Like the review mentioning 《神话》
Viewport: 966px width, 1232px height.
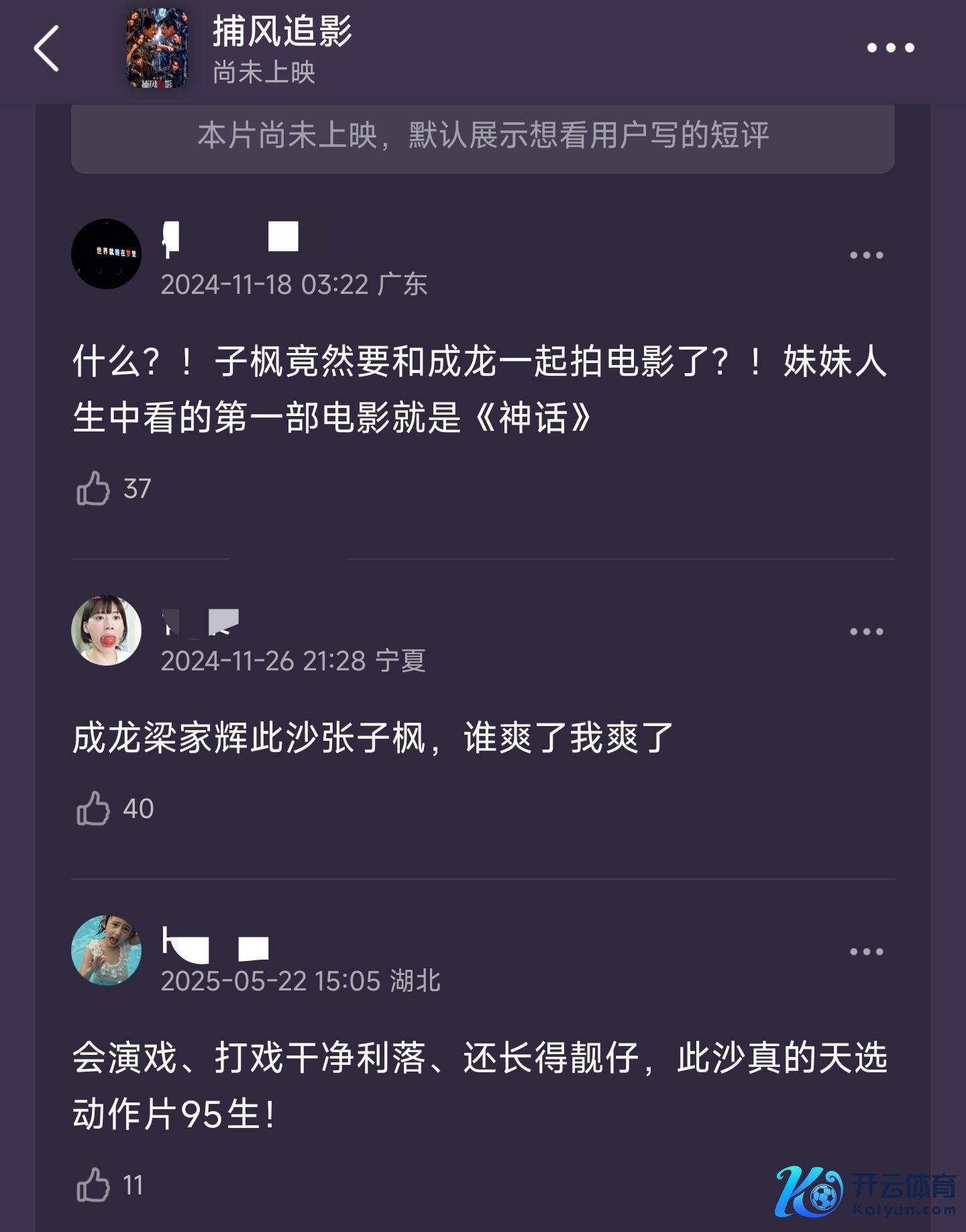click(93, 488)
